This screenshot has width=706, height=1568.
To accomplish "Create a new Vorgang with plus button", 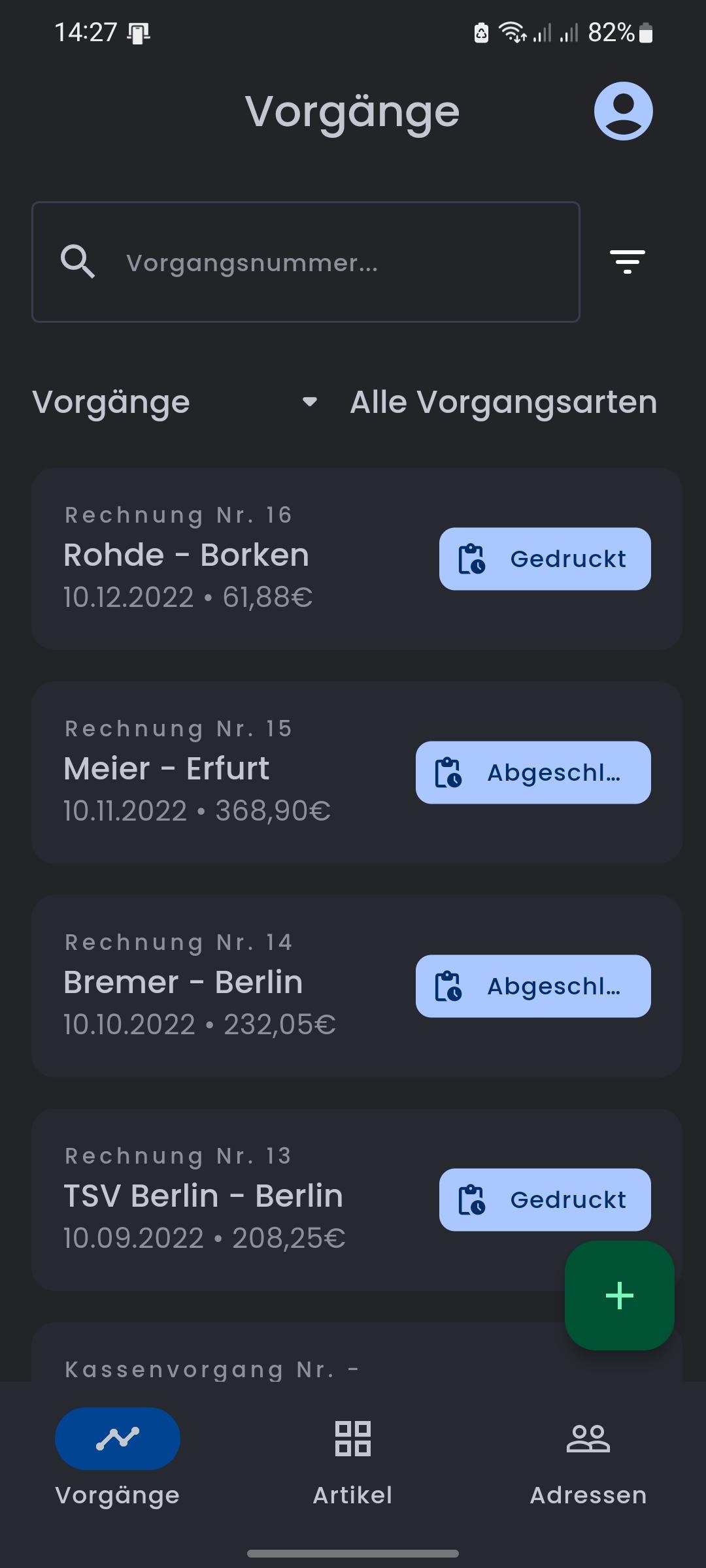I will click(619, 1296).
